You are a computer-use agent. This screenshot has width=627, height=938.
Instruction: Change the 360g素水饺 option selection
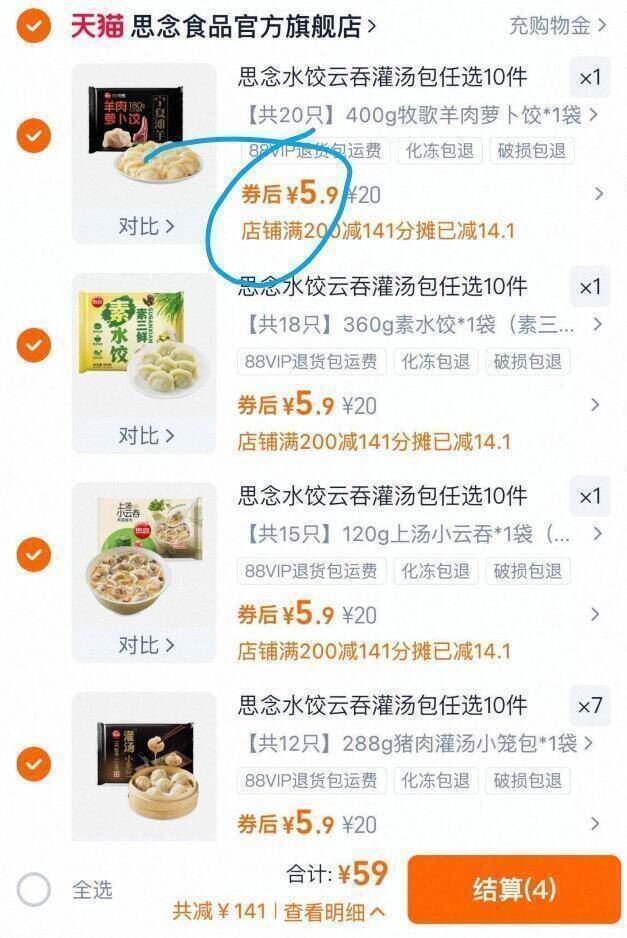pos(420,325)
